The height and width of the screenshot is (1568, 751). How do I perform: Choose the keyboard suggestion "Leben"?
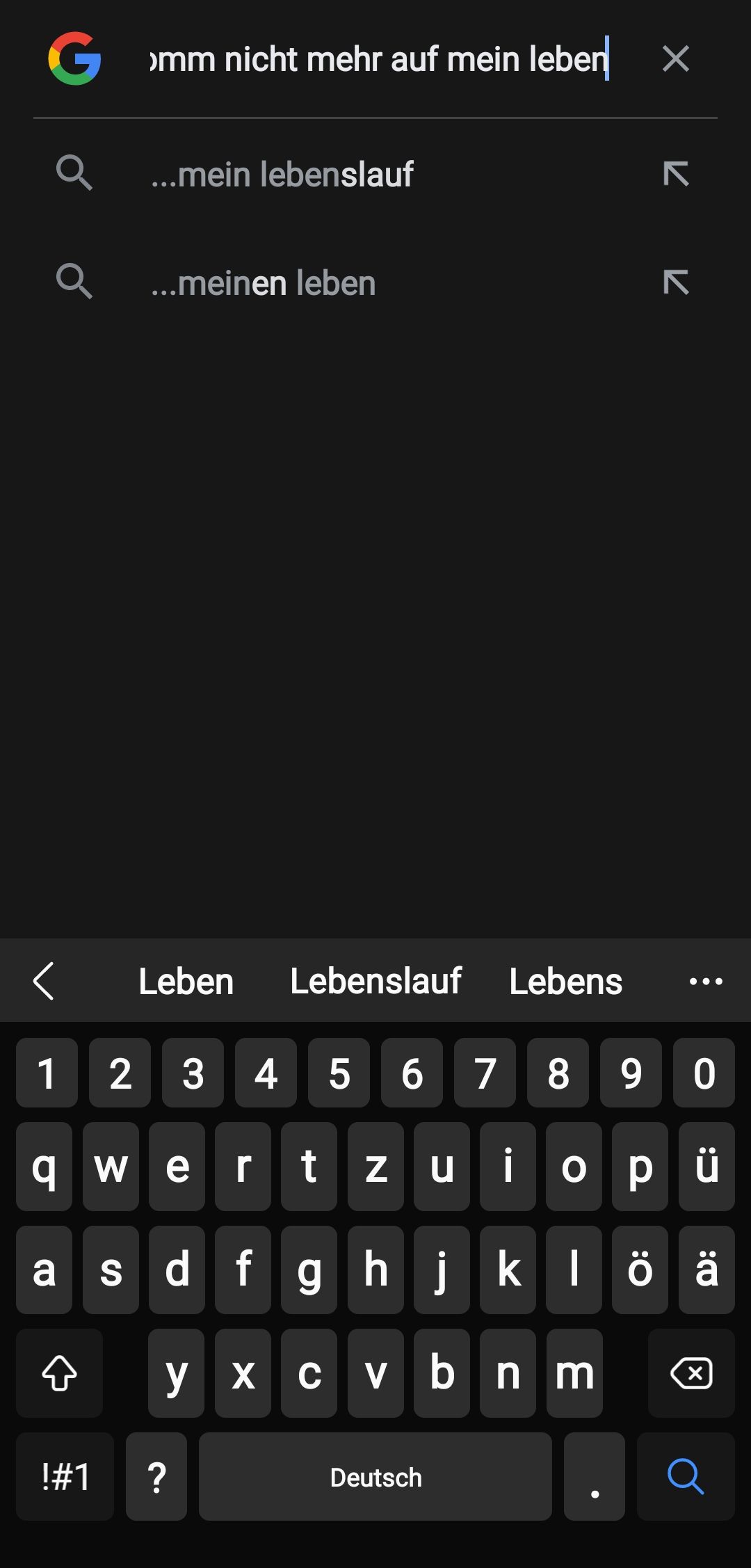pyautogui.click(x=186, y=982)
